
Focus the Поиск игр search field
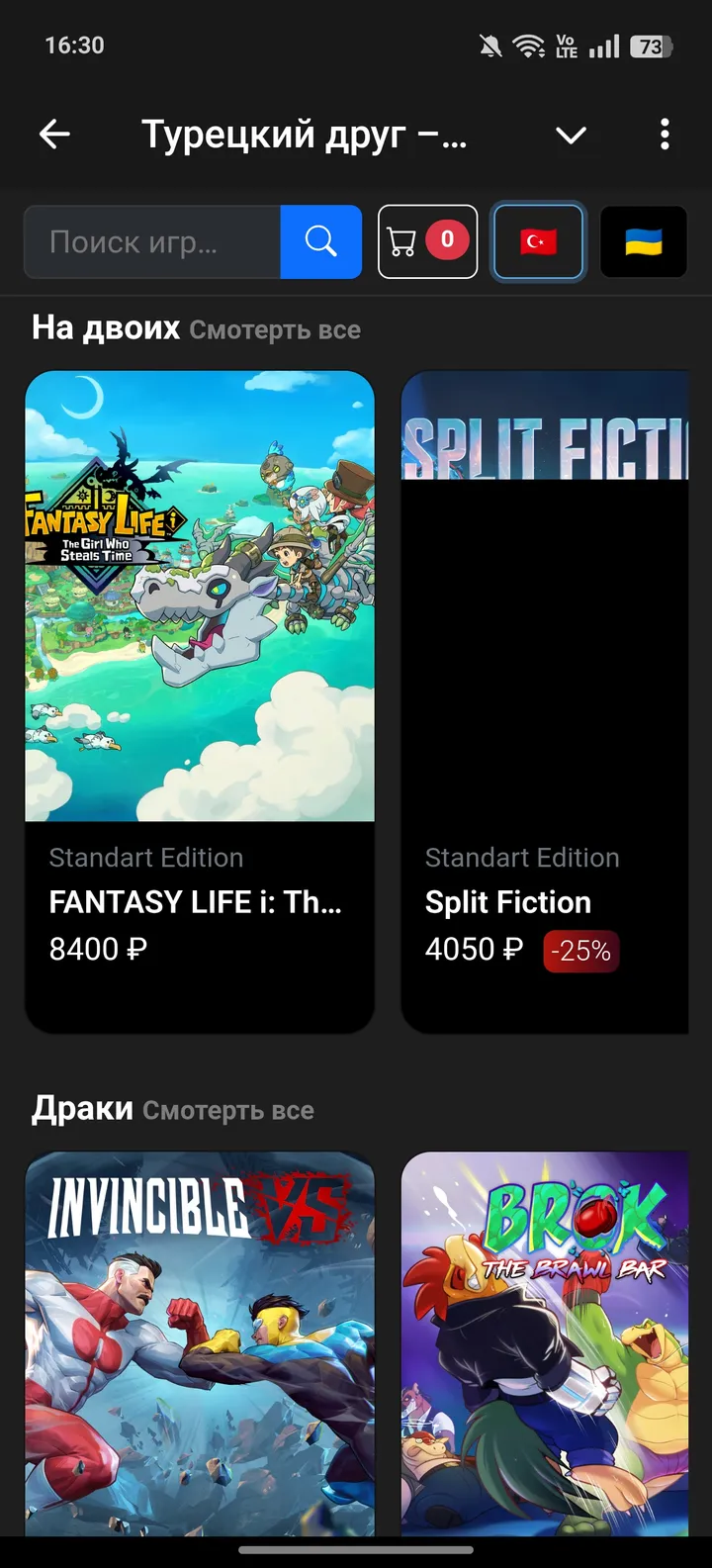click(x=153, y=242)
